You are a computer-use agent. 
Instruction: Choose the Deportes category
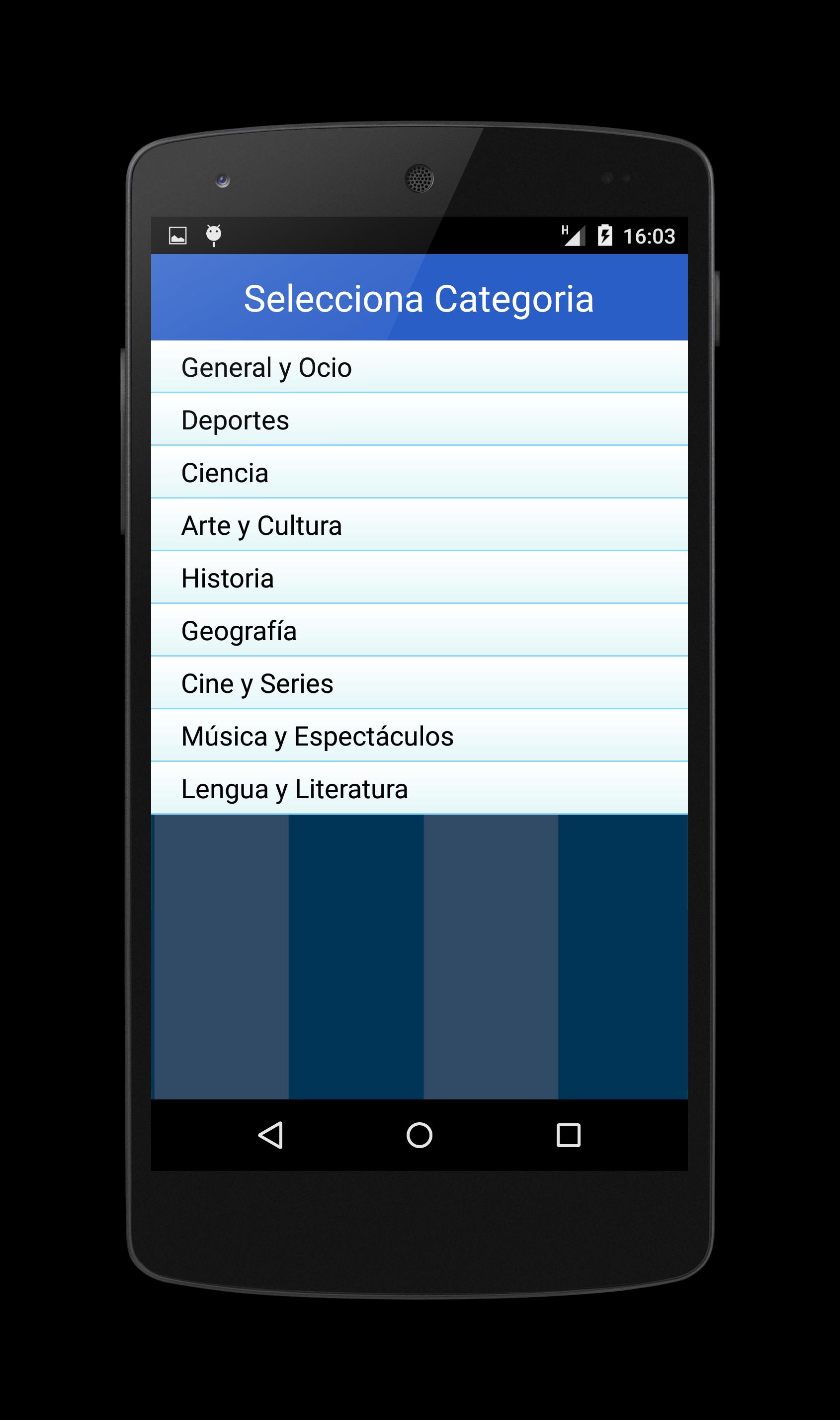click(x=419, y=420)
